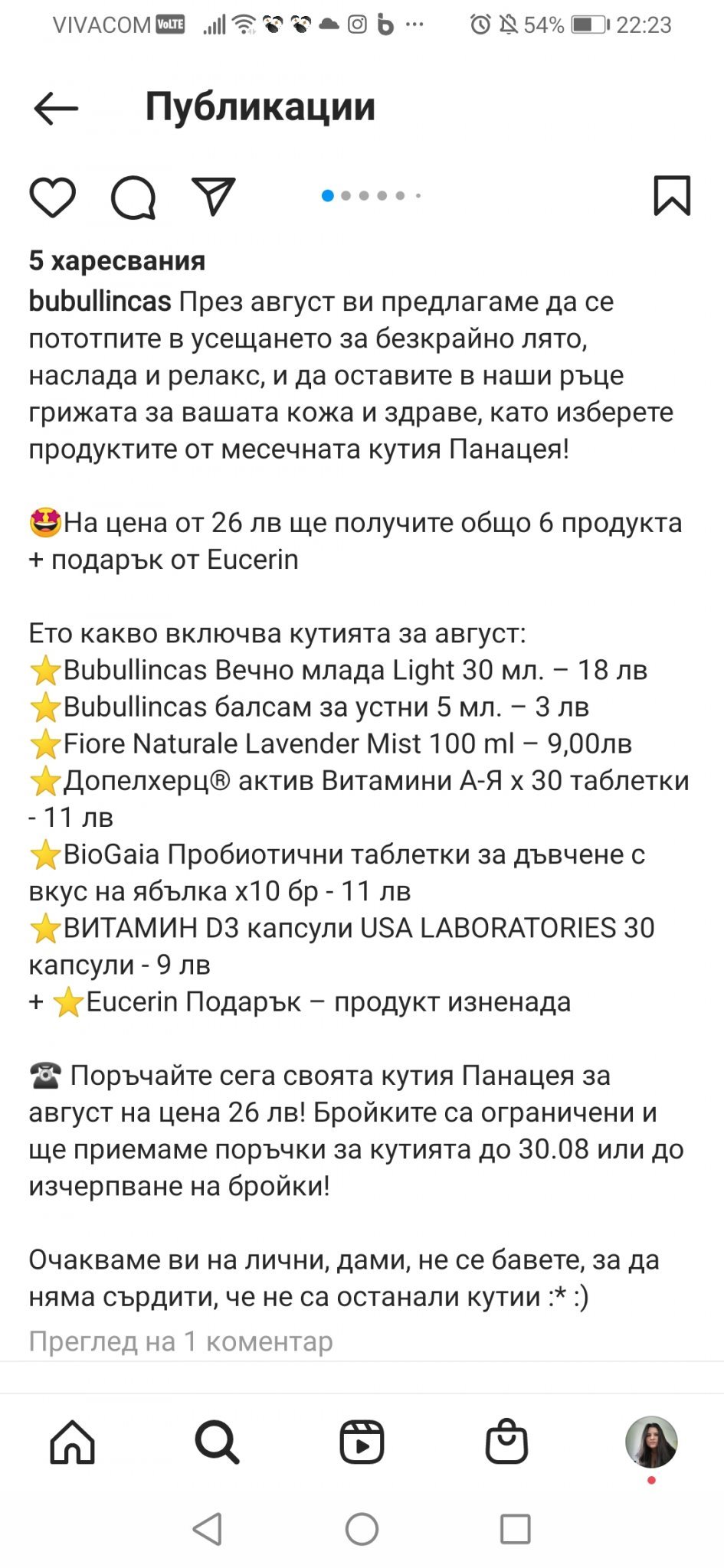View who liked: 5 харесвания
724x1568 pixels.
click(x=116, y=261)
